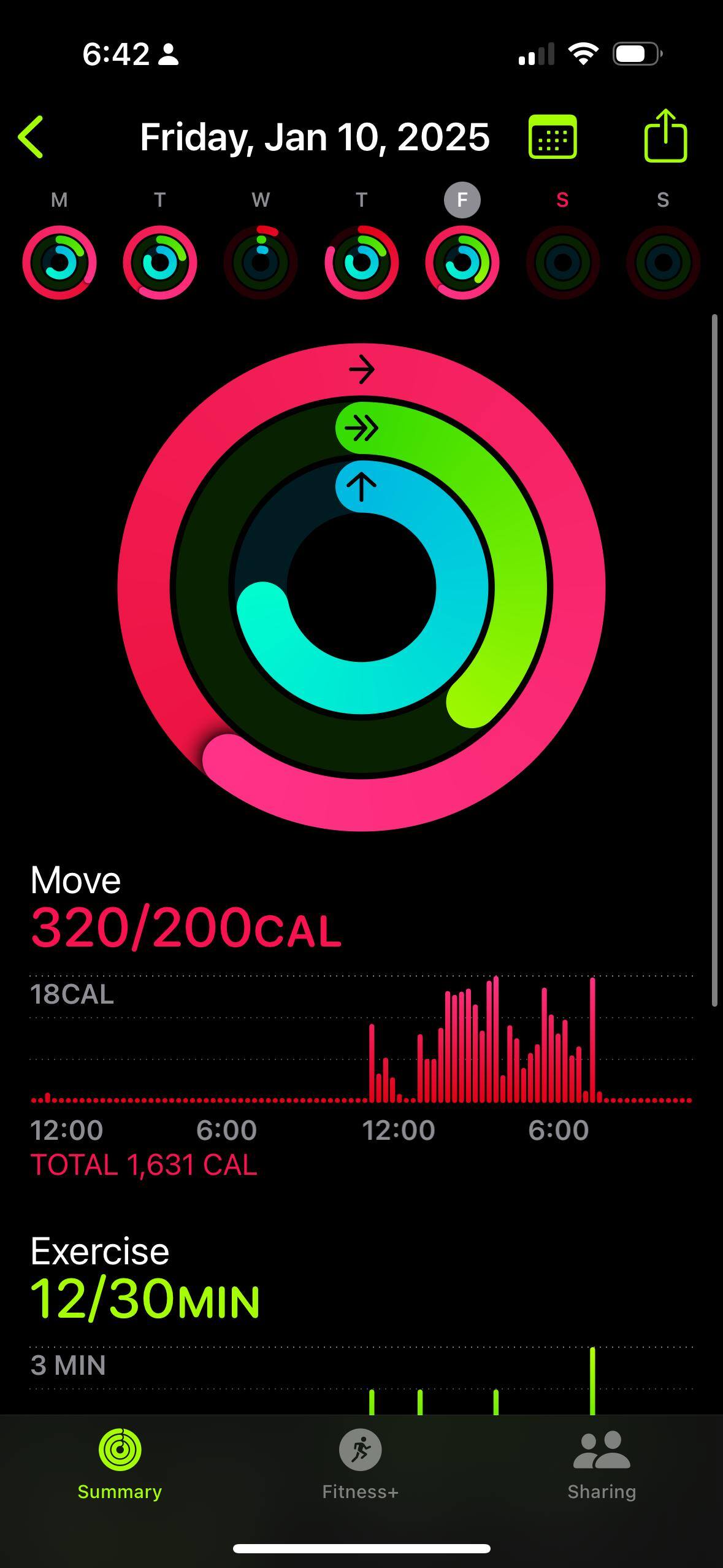Select Tuesday's activity rings
Viewport: 723px width, 1568px height.
[160, 263]
